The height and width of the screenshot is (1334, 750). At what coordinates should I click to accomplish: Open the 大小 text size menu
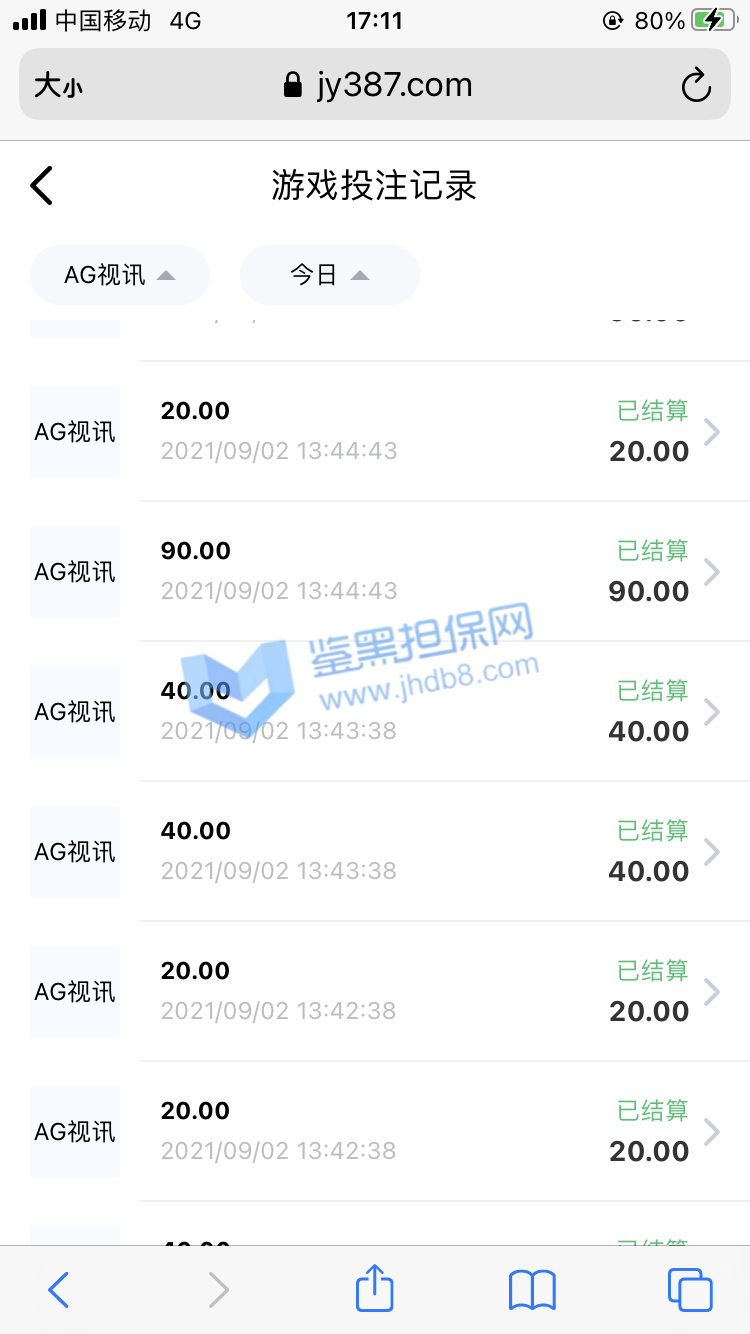click(x=59, y=86)
